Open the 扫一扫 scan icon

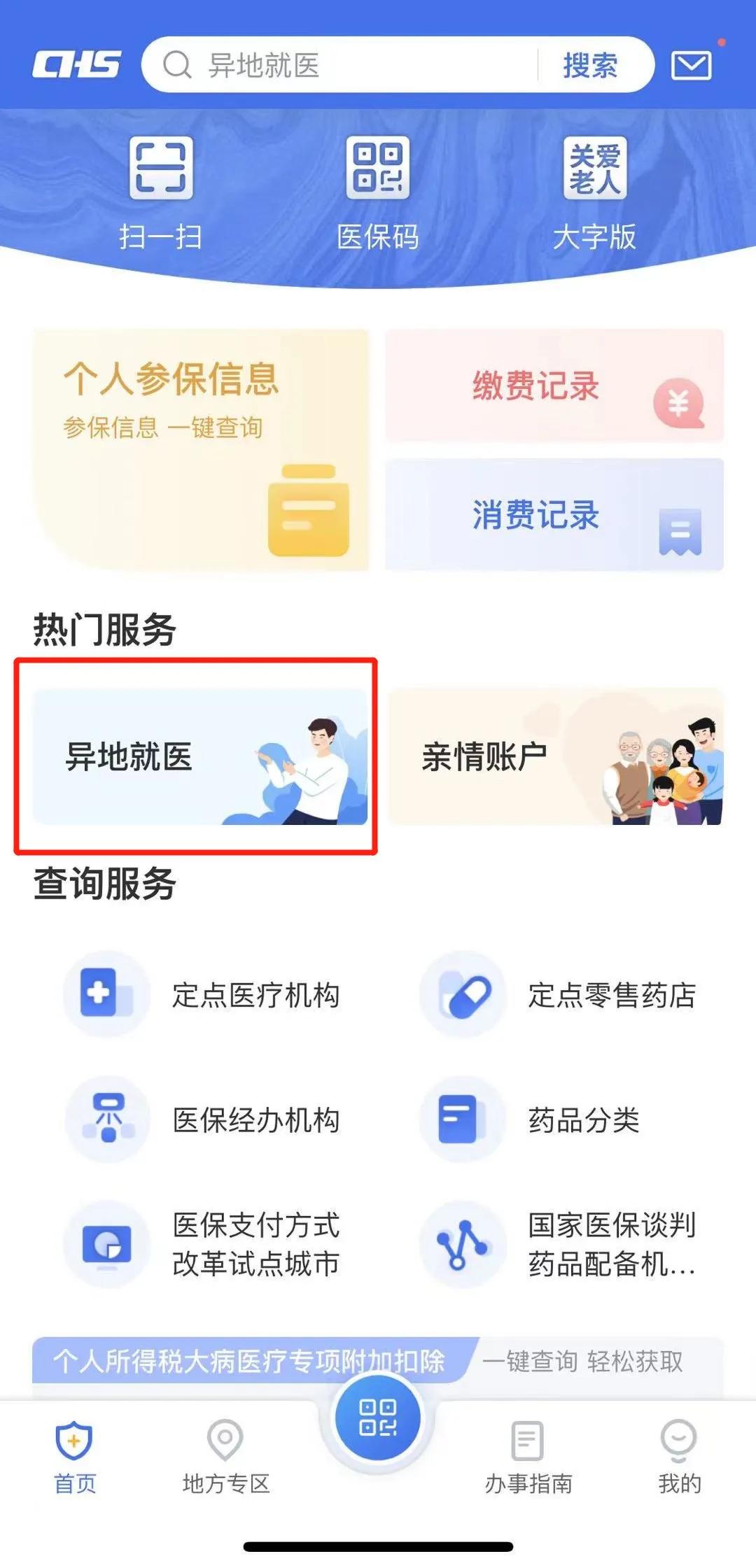160,171
